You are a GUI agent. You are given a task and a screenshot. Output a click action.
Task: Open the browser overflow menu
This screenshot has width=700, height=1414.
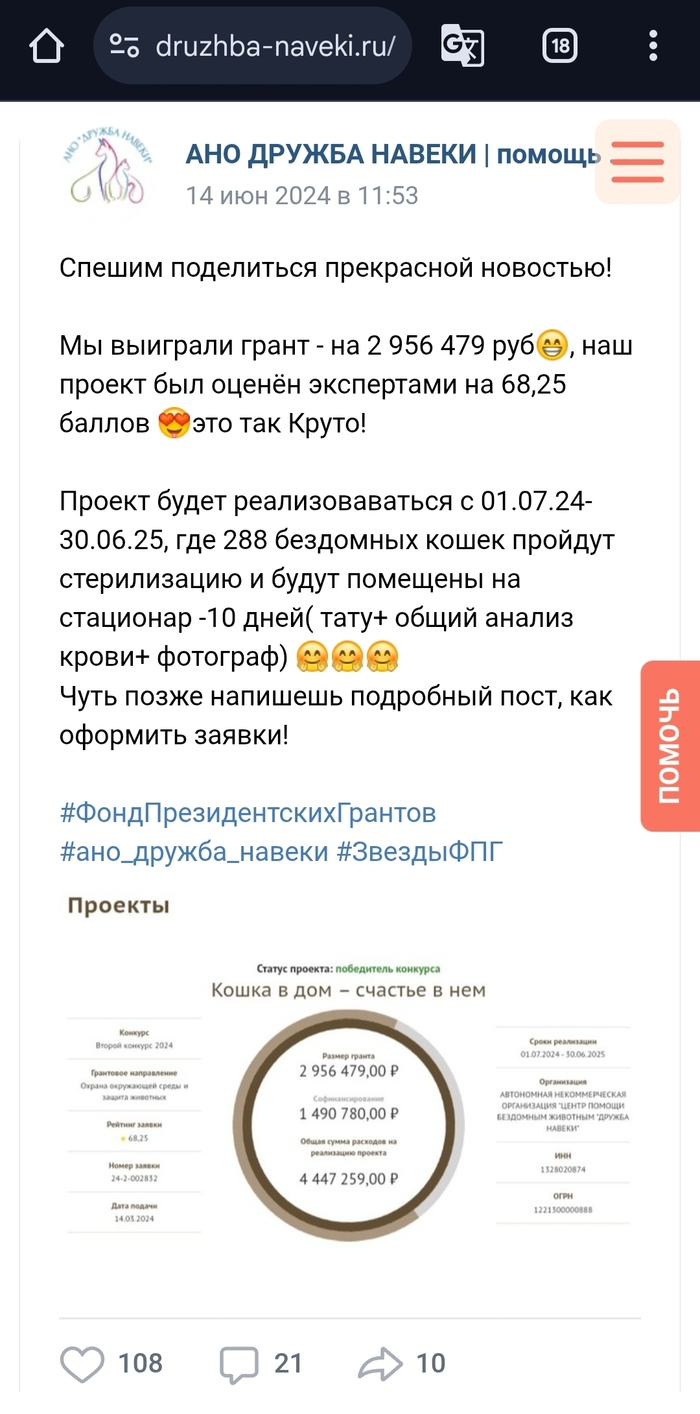coord(653,46)
